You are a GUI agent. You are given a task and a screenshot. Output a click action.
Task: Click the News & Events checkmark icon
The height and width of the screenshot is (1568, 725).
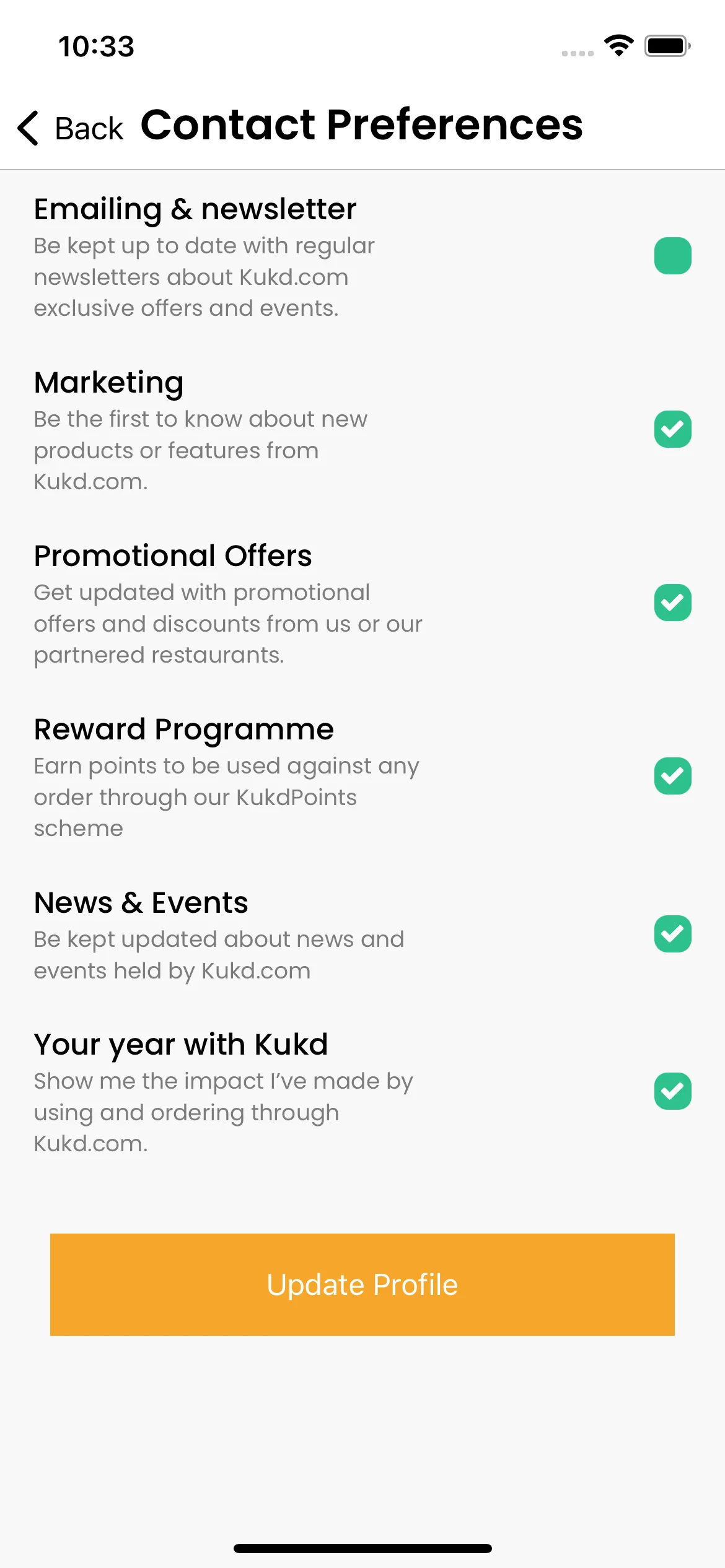672,933
